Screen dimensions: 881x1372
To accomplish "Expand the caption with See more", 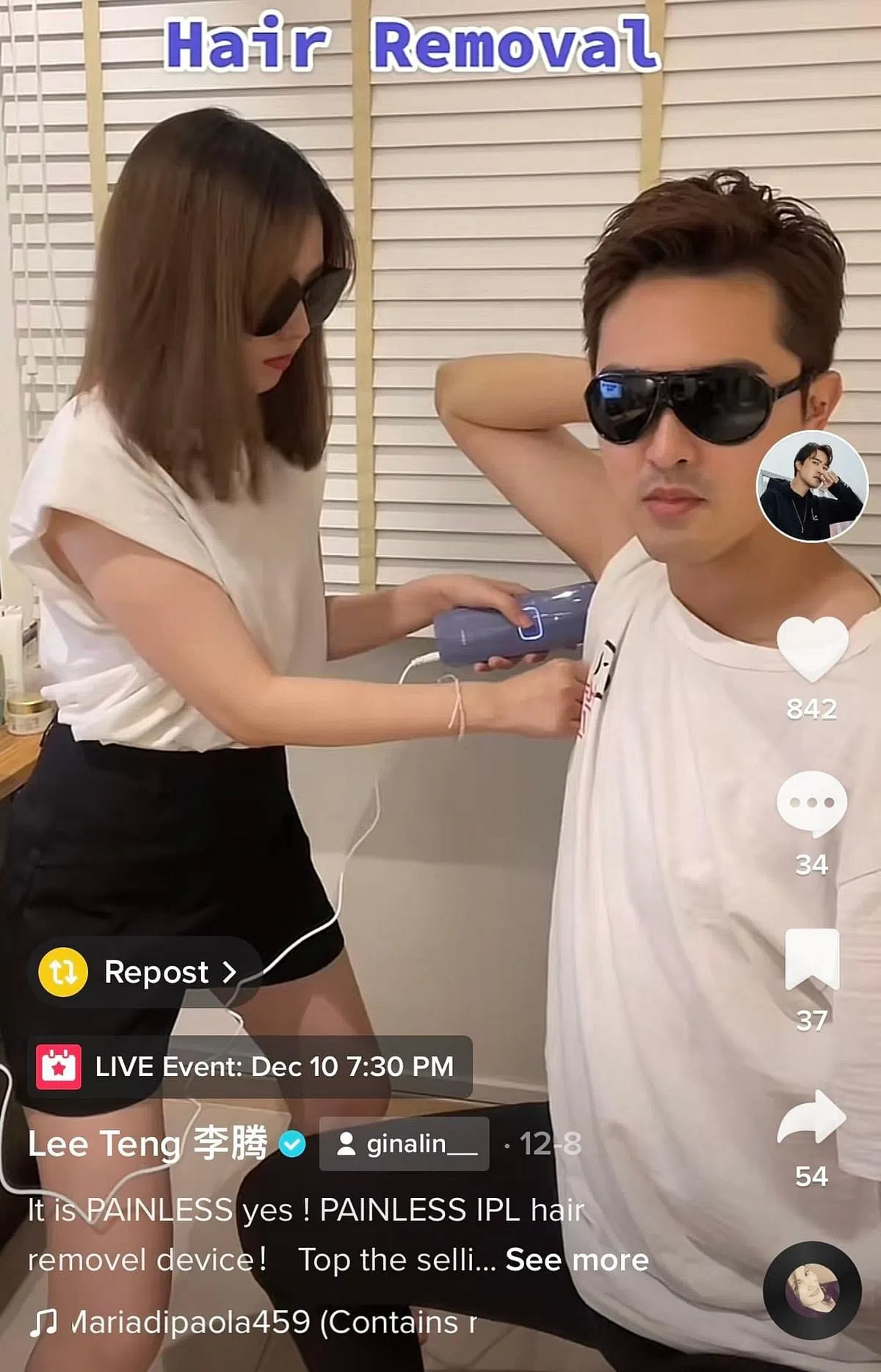I will click(x=577, y=1260).
